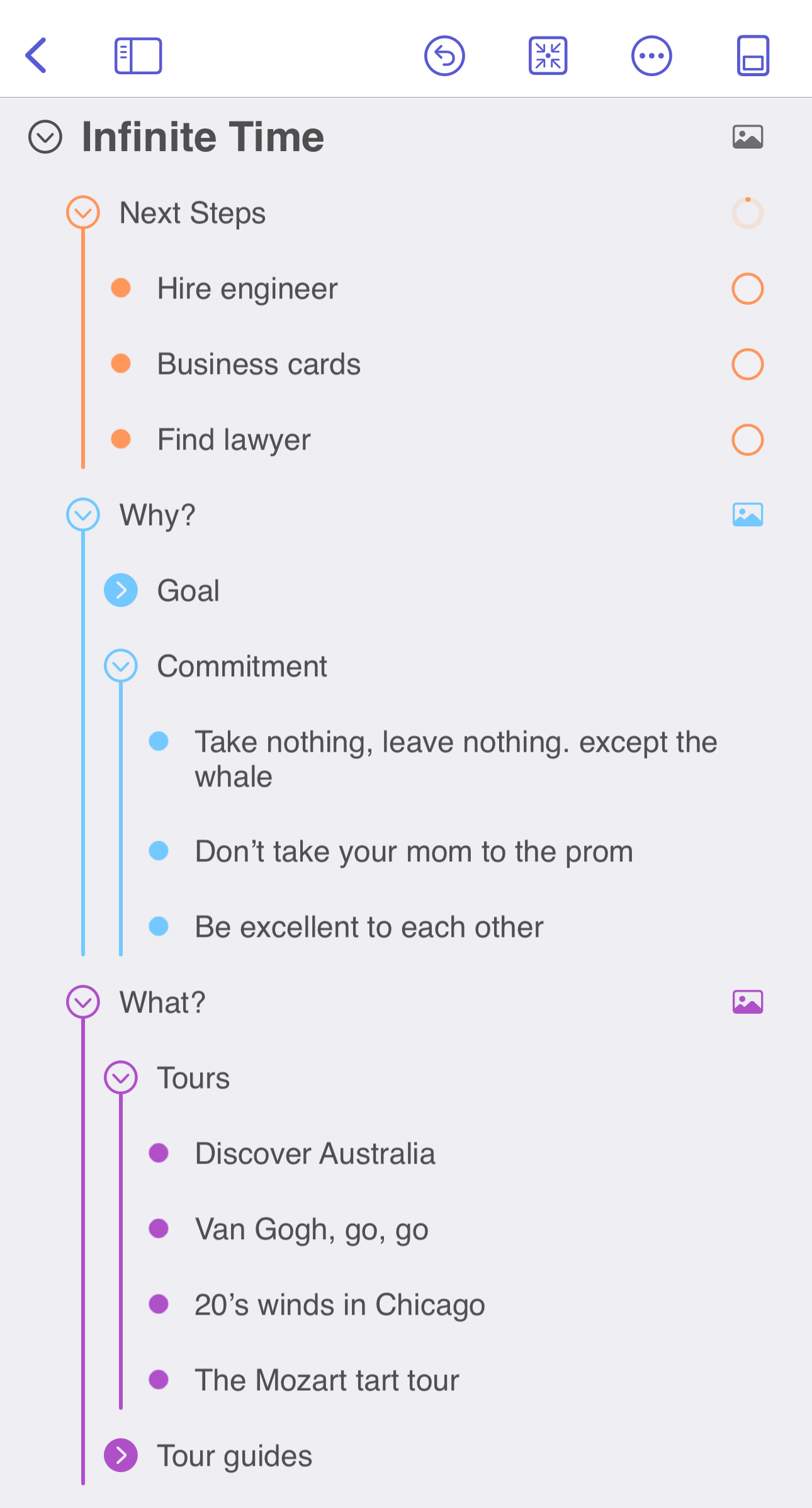
Task: Open image attachment on What? row
Action: pos(748,1002)
